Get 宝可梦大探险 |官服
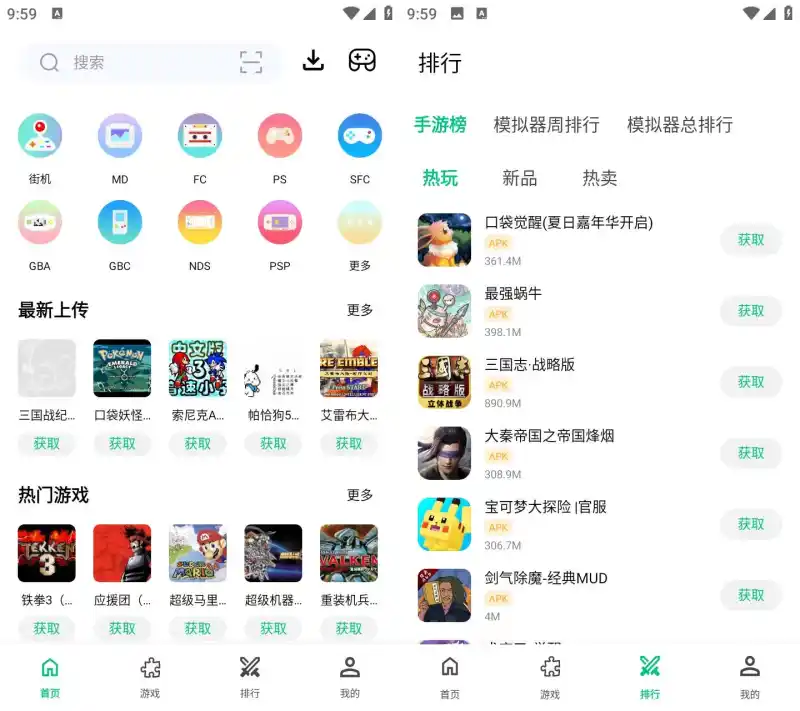 (x=751, y=524)
